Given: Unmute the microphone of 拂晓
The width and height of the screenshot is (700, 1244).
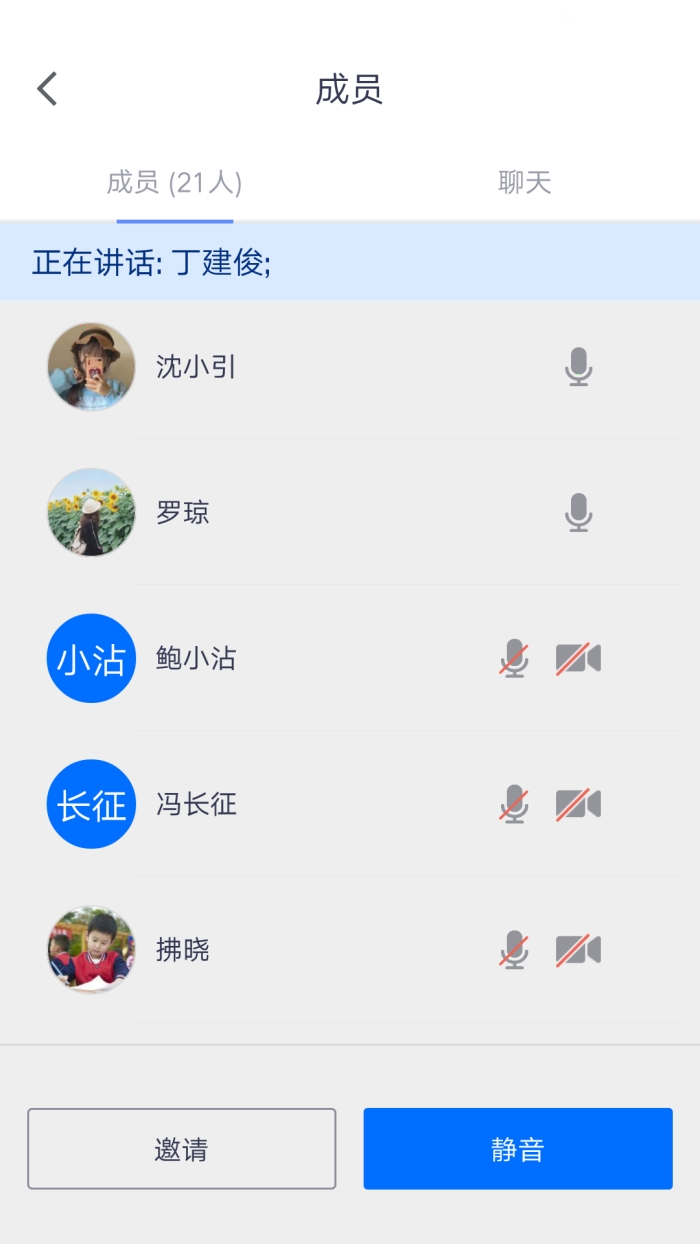Looking at the screenshot, I should pyautogui.click(x=514, y=950).
